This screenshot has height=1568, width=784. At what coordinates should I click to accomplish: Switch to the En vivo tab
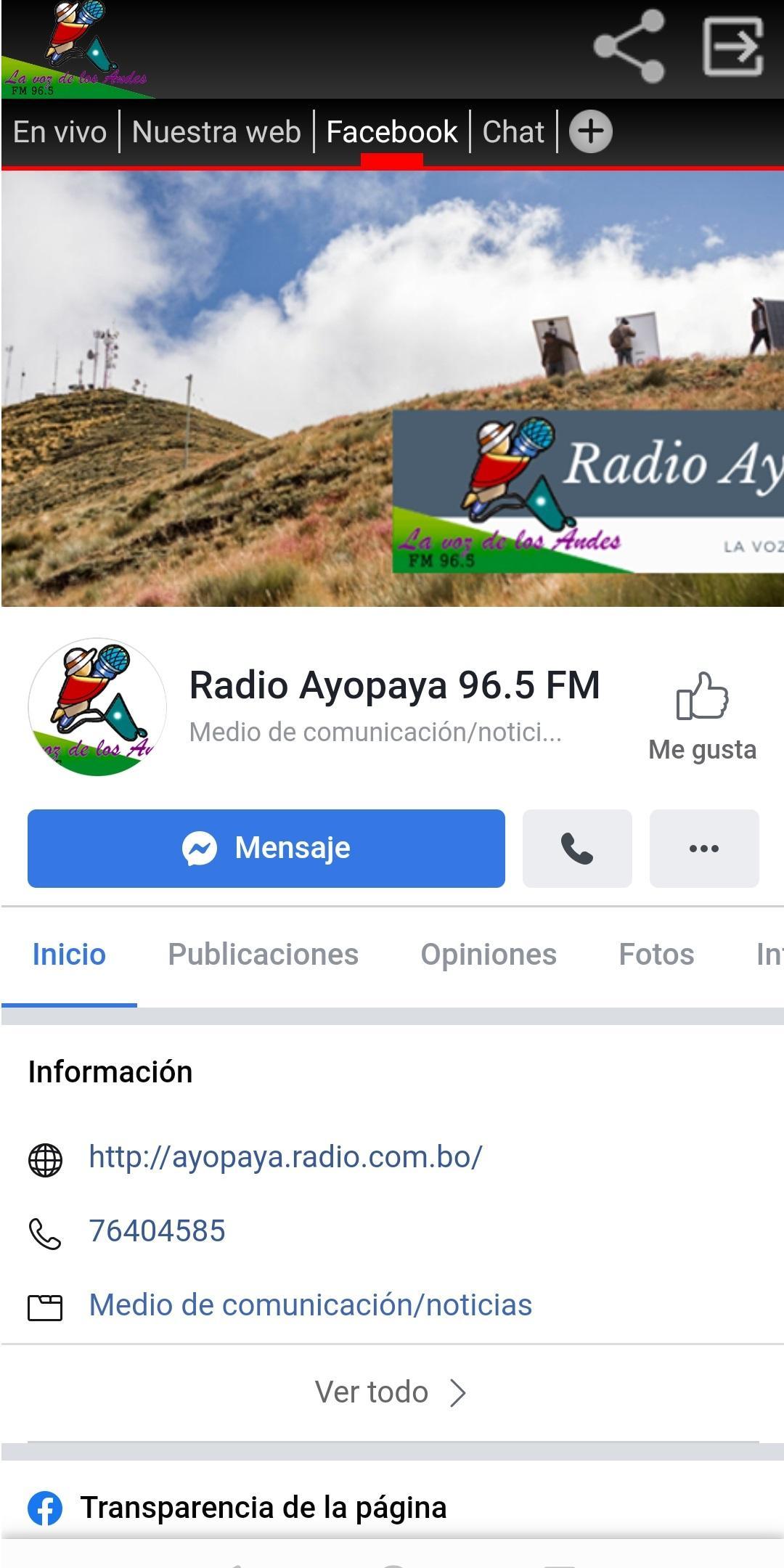click(60, 132)
